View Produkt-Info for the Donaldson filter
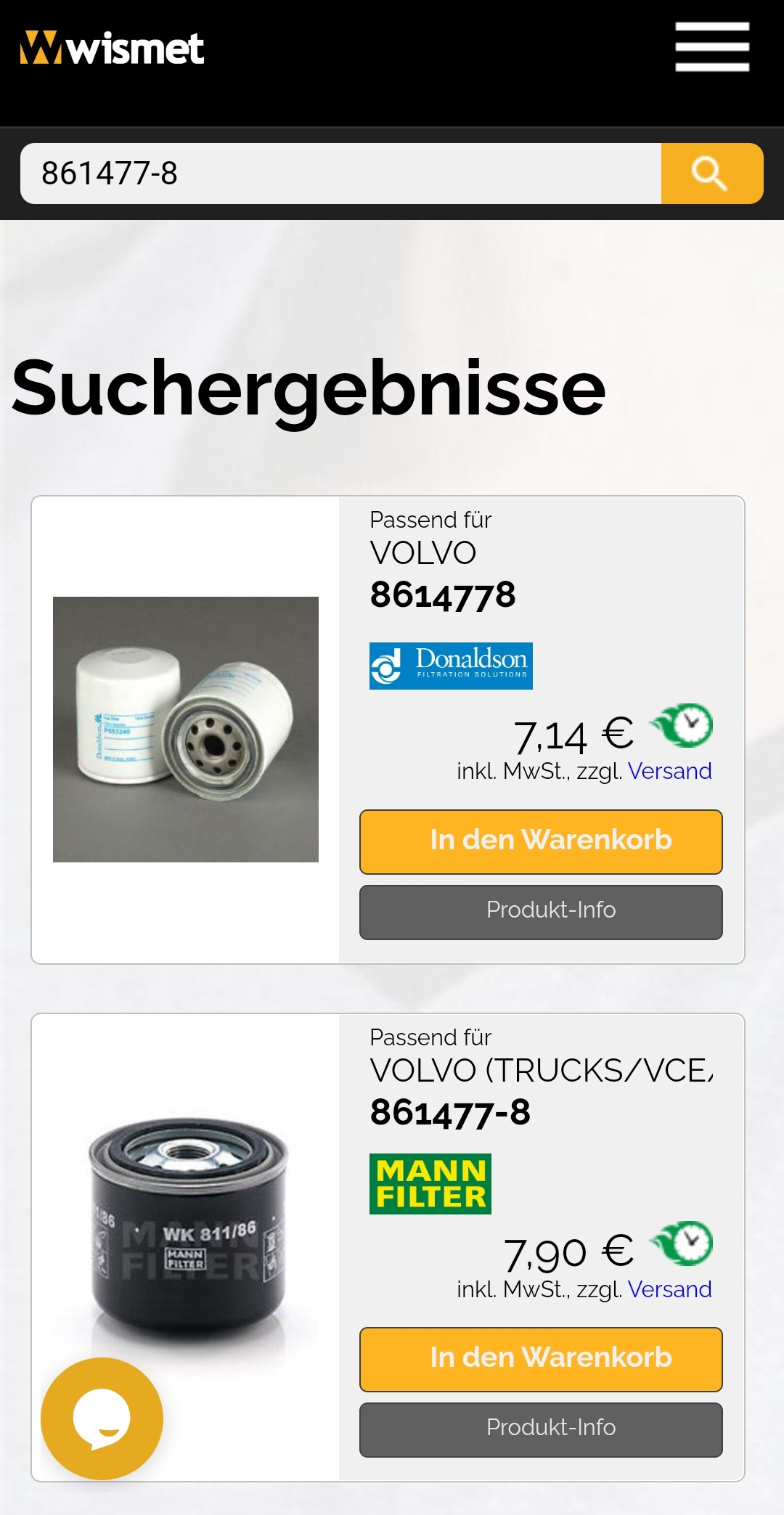The image size is (784, 1515). (541, 912)
